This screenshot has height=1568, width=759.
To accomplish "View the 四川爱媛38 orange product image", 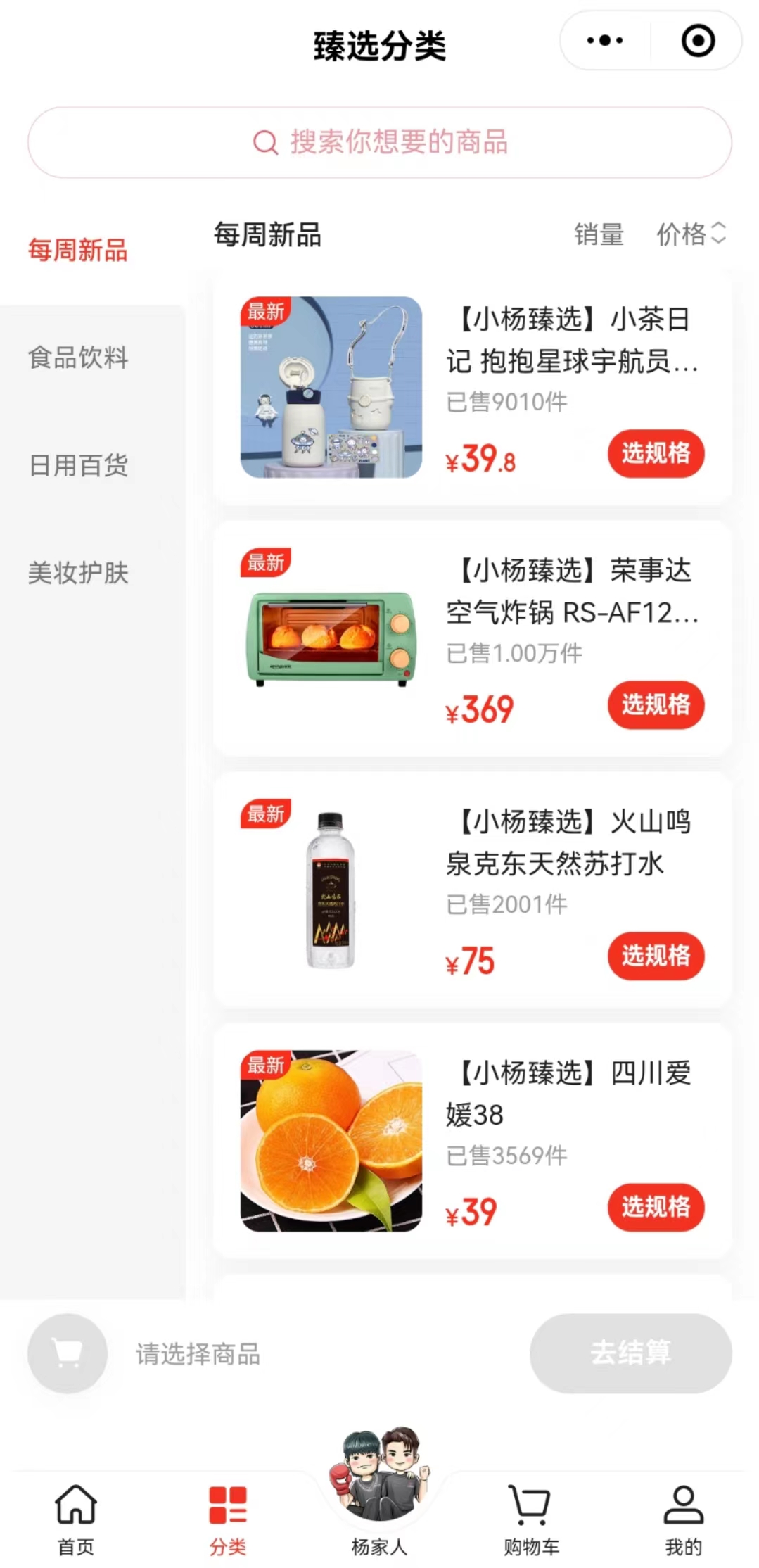I will 331,1141.
